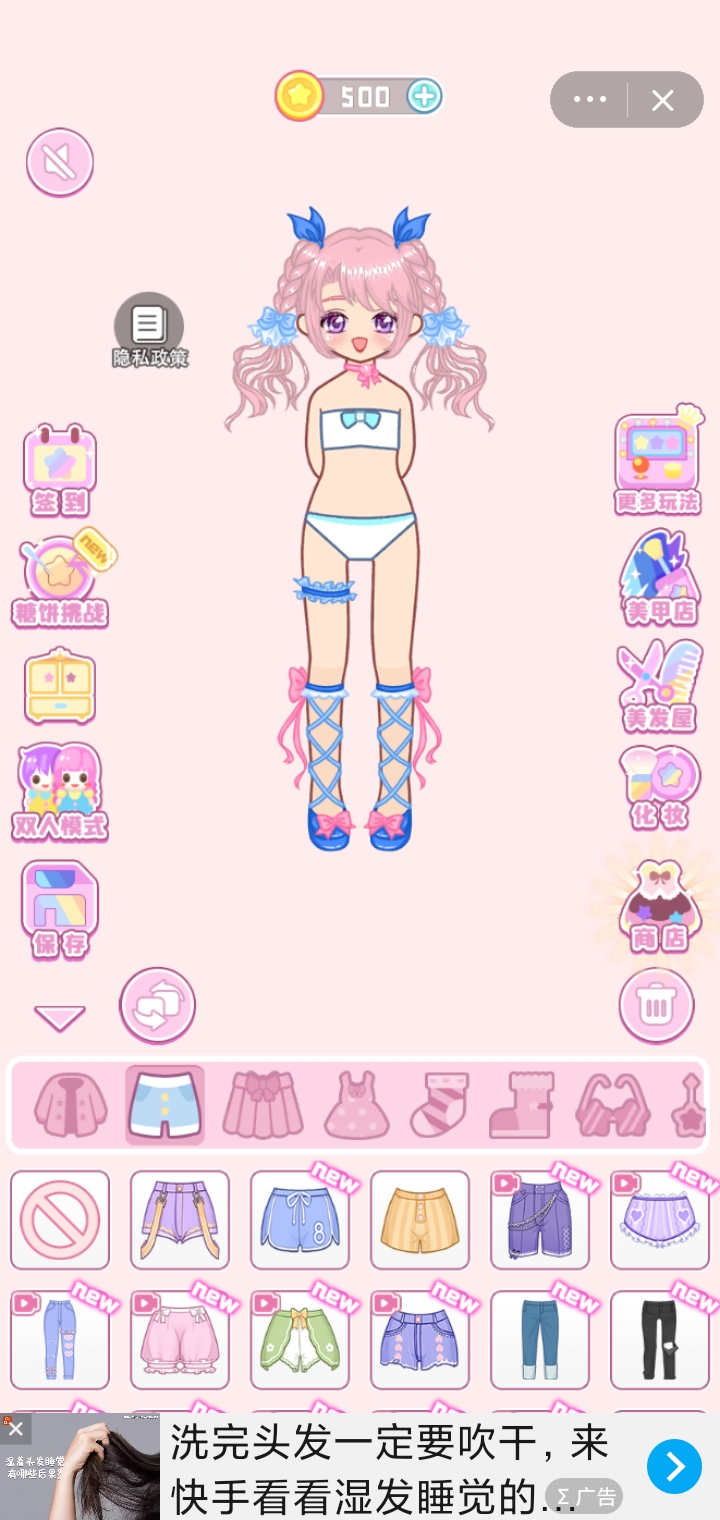
Task: Open the 签到 daily check-in
Action: [60, 470]
